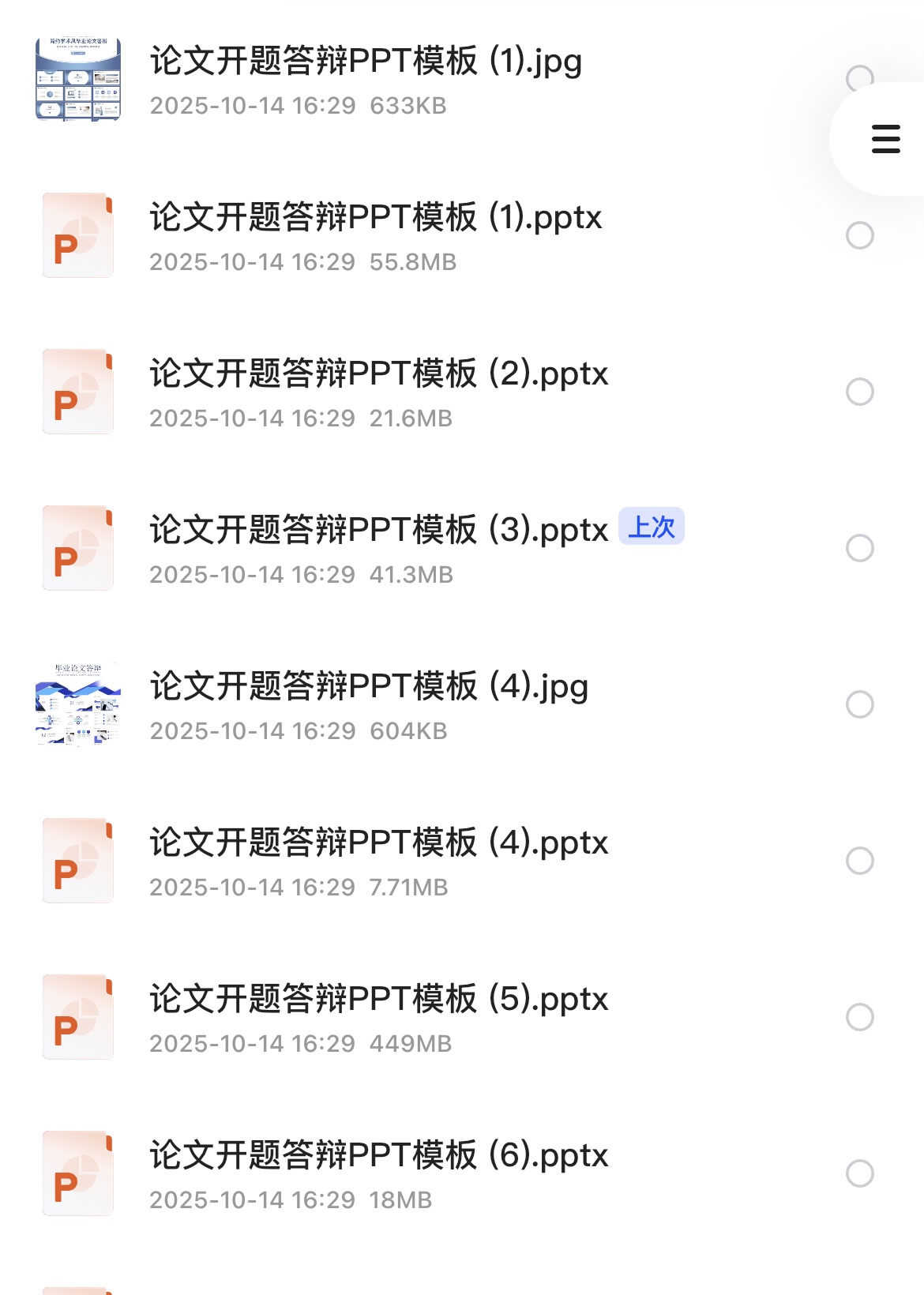Select the 21.6MB (2).pptx file

pyautogui.click(x=859, y=392)
